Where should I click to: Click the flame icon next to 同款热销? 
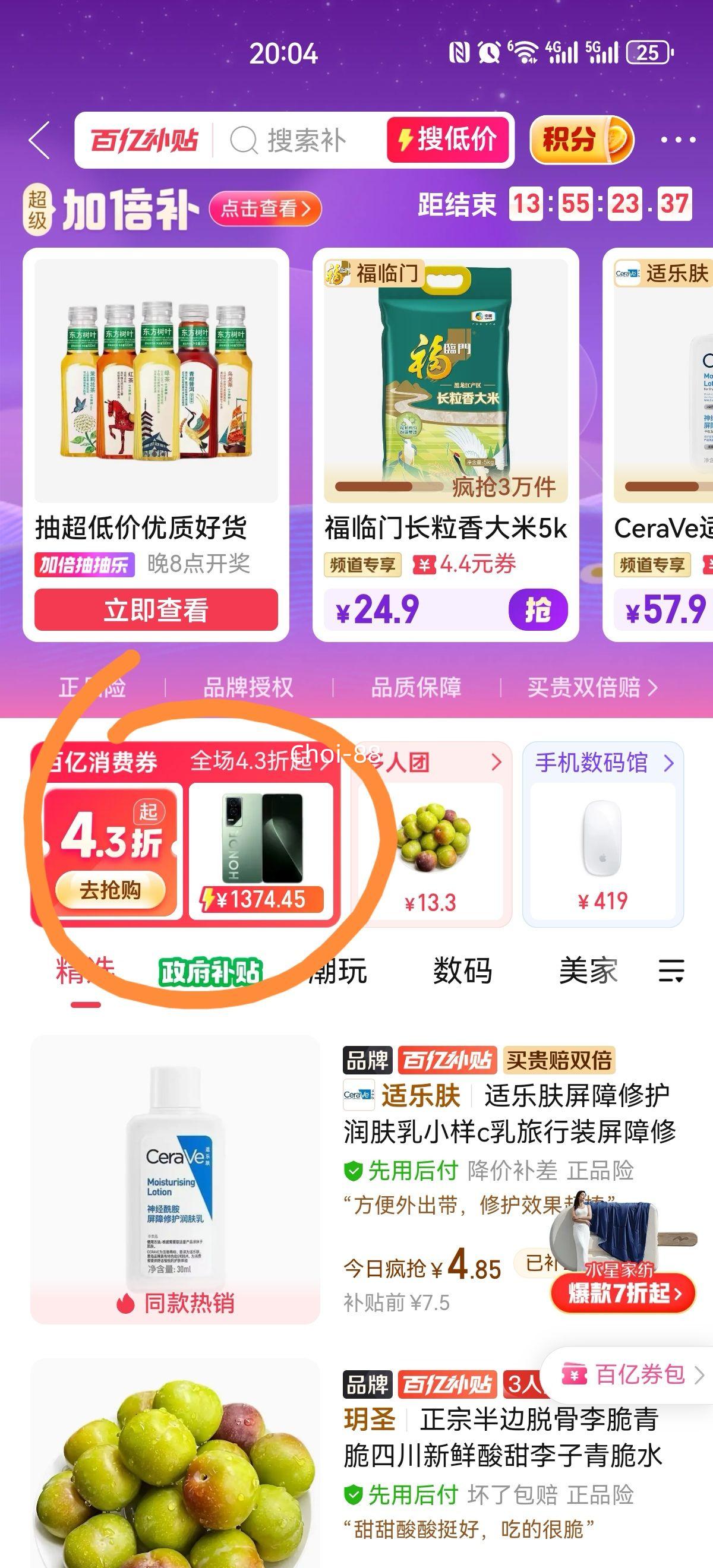click(125, 1303)
